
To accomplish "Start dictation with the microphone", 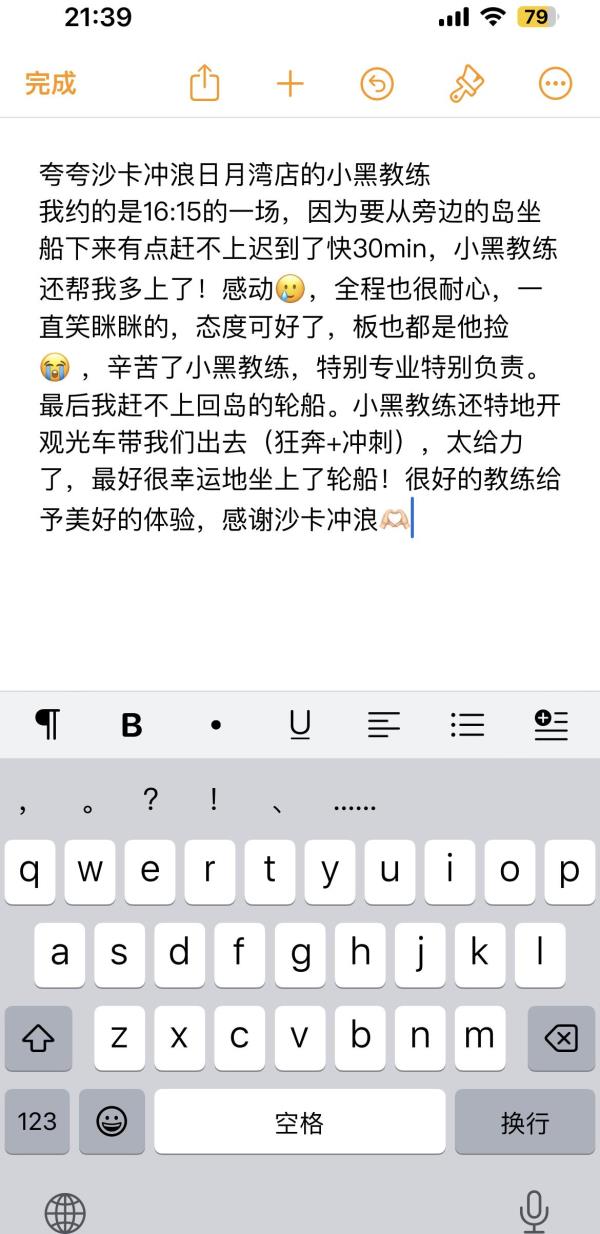I will coord(535,1212).
